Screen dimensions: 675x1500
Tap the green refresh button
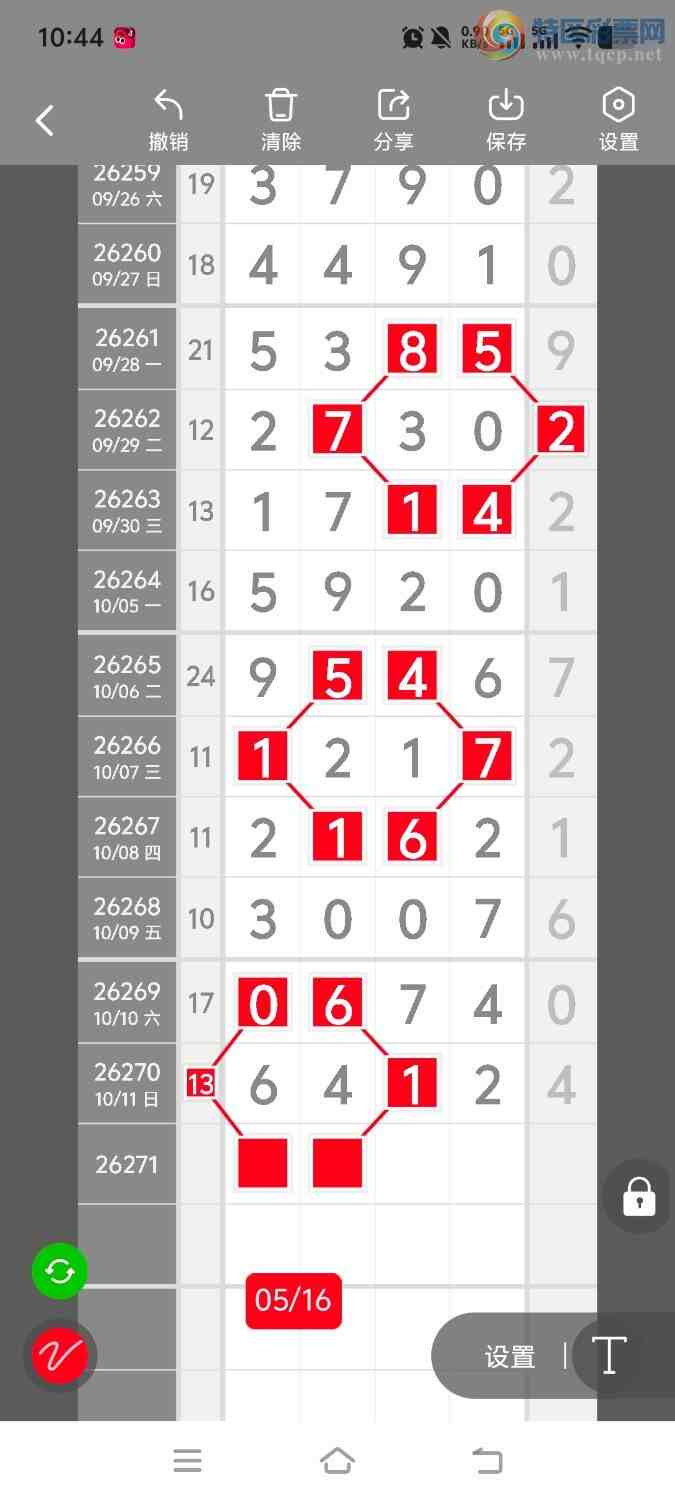[x=60, y=1271]
